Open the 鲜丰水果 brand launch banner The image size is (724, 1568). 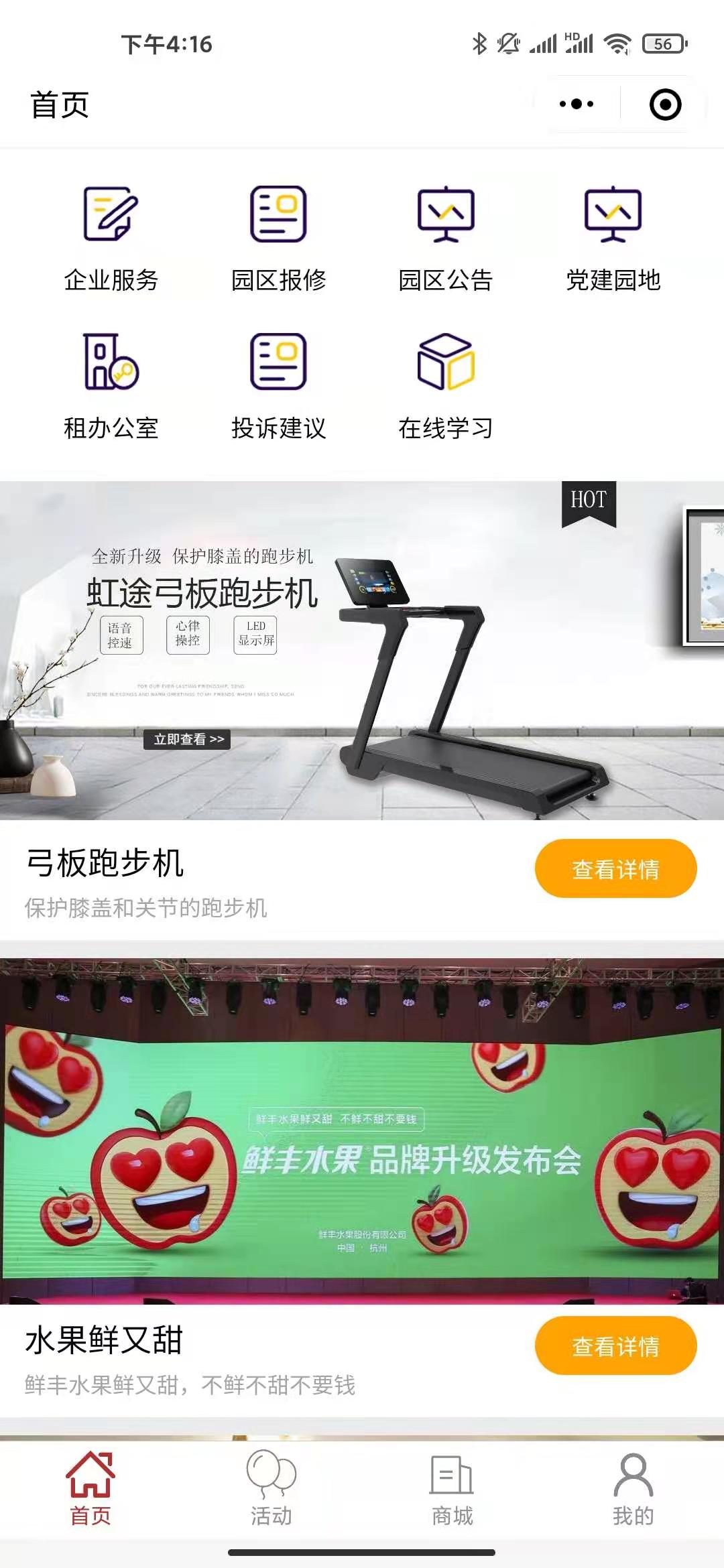point(362,1131)
